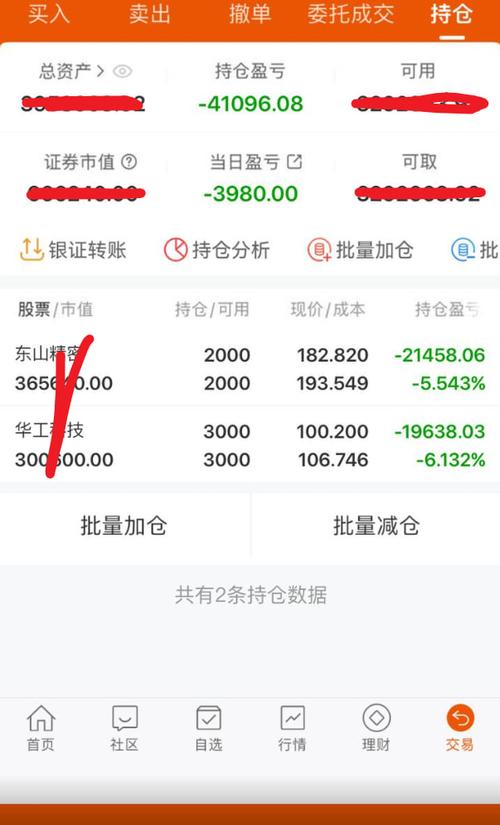Open the 撤单 tab
Viewport: 500px width, 825px height.
[250, 14]
